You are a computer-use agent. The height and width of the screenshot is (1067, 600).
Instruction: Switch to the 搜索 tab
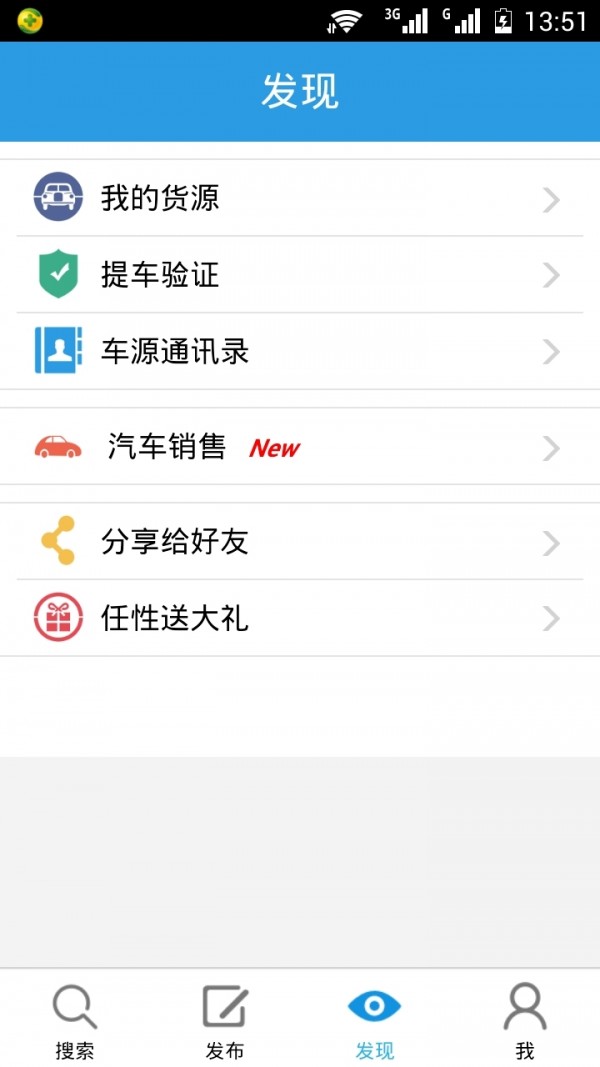point(75,1020)
